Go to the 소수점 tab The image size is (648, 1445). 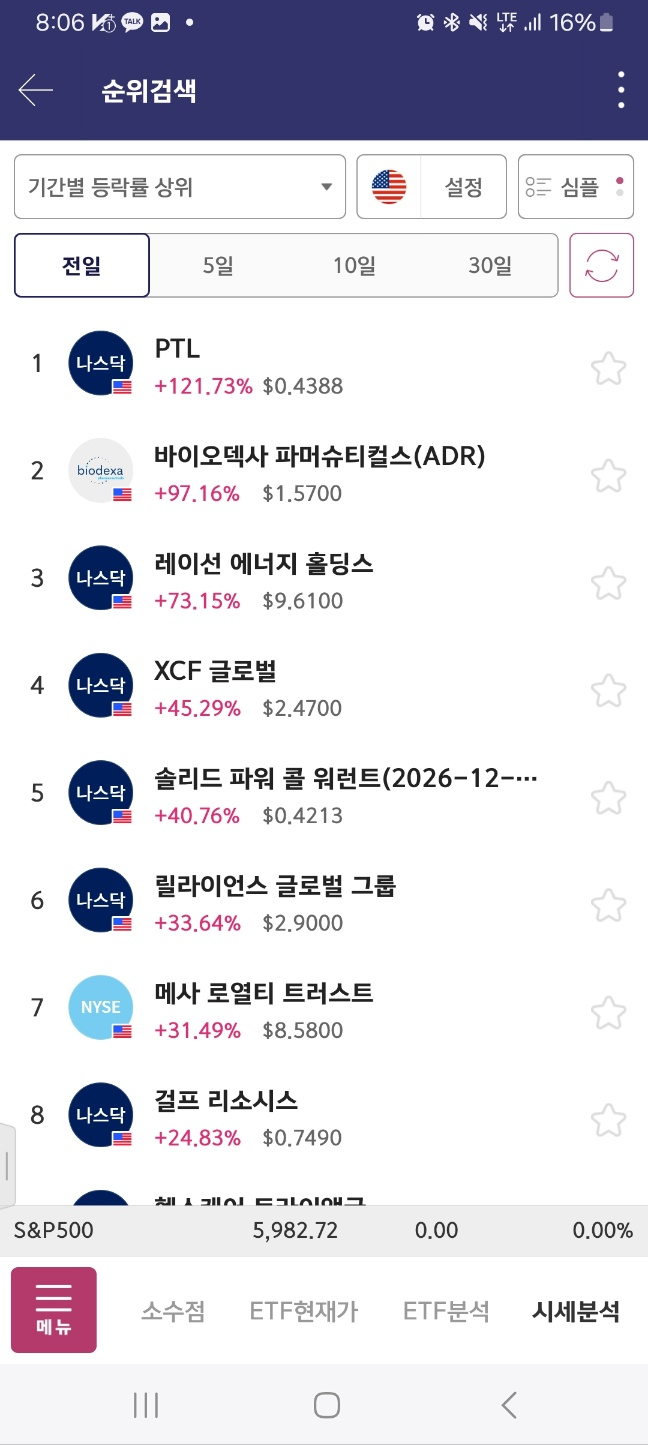173,1311
